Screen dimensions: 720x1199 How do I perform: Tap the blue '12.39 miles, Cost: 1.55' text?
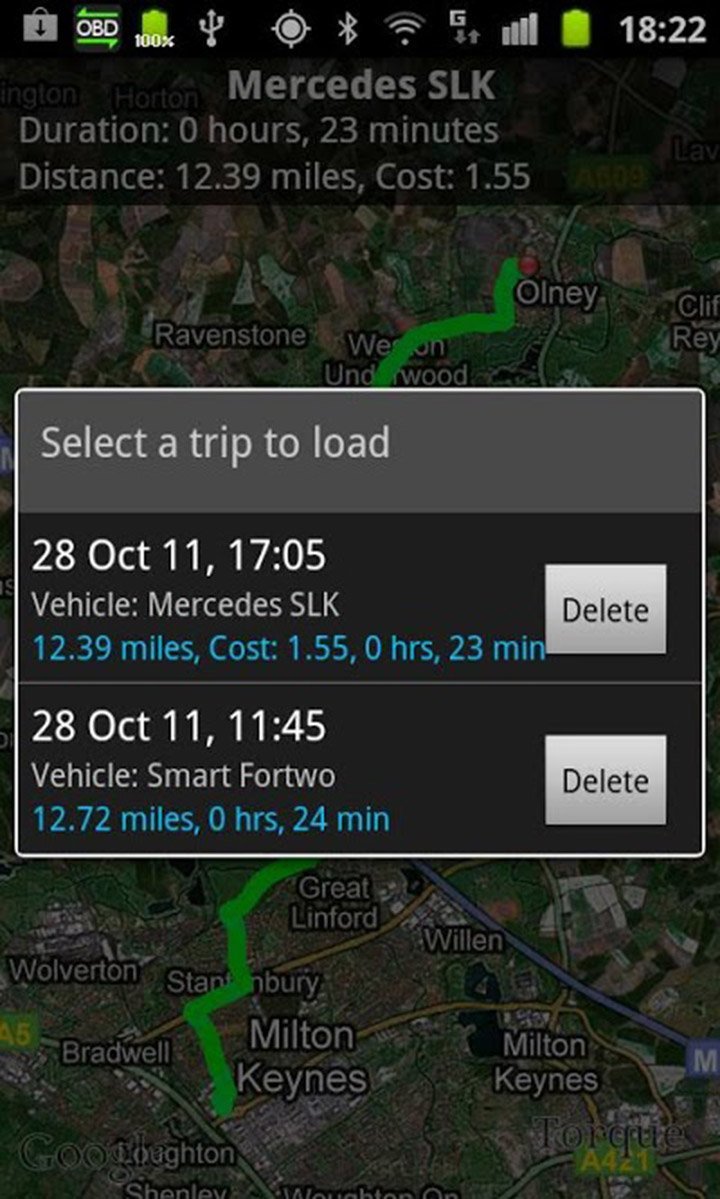pos(285,648)
